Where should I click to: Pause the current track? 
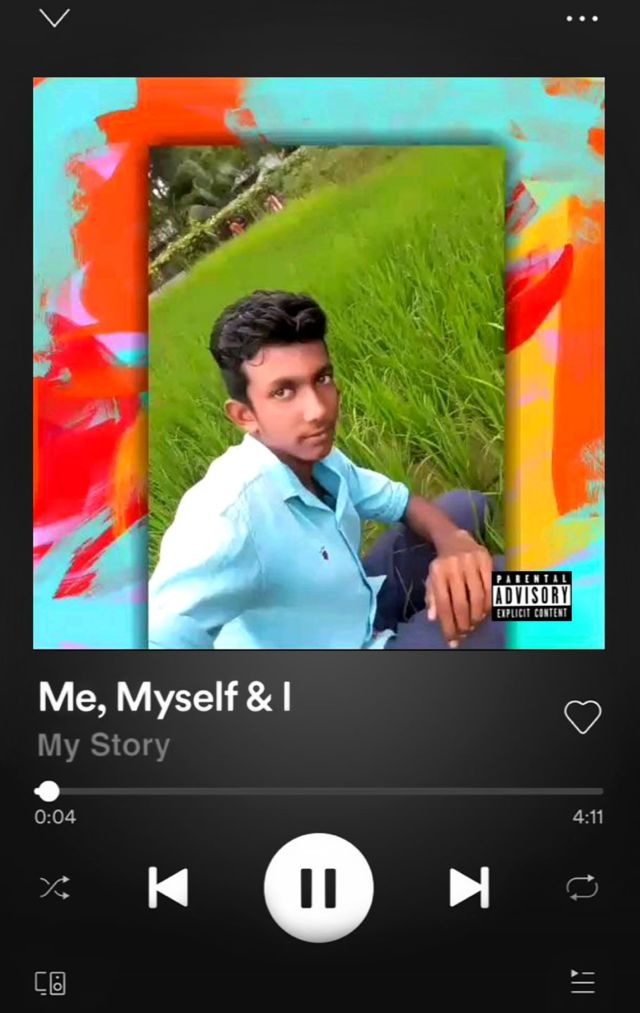coord(318,888)
